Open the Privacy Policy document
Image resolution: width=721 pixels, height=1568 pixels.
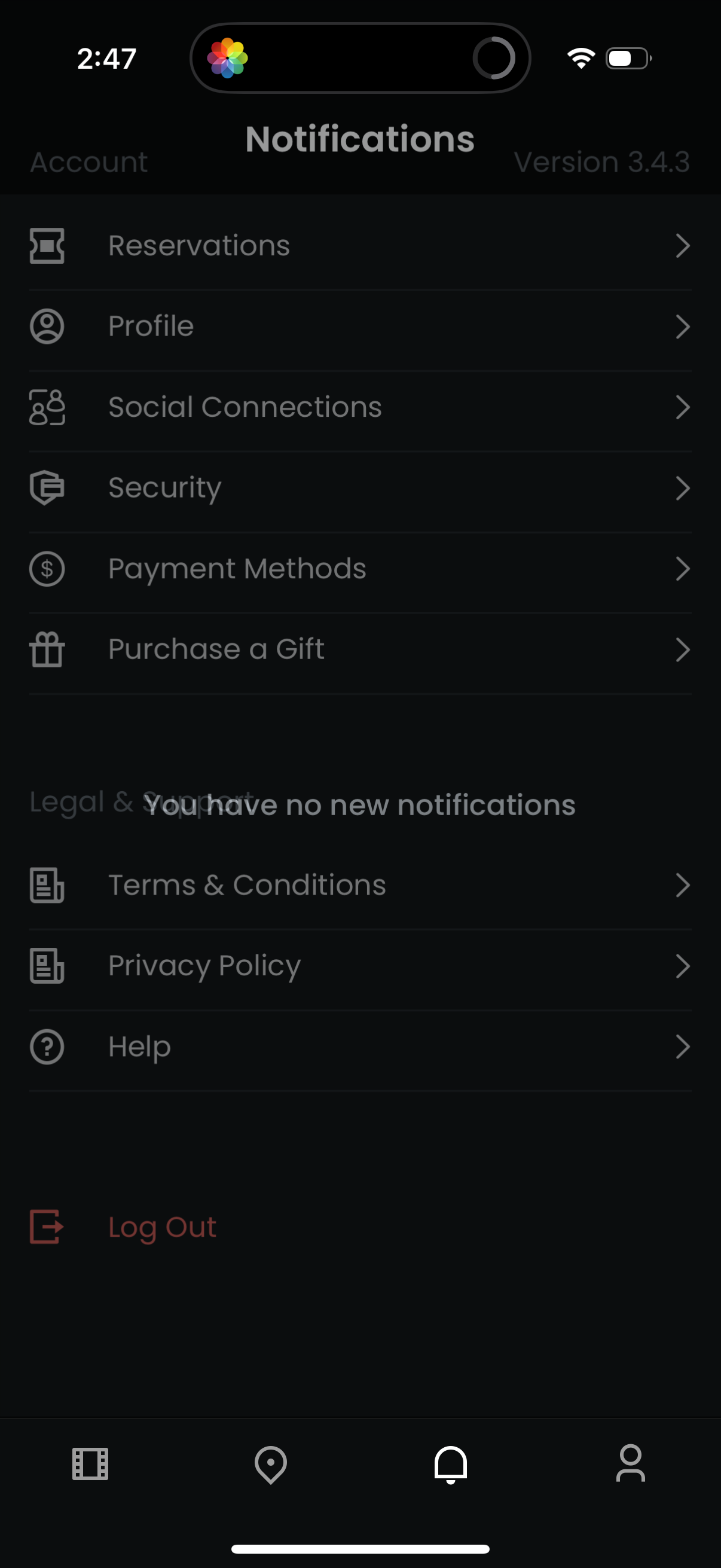click(204, 966)
